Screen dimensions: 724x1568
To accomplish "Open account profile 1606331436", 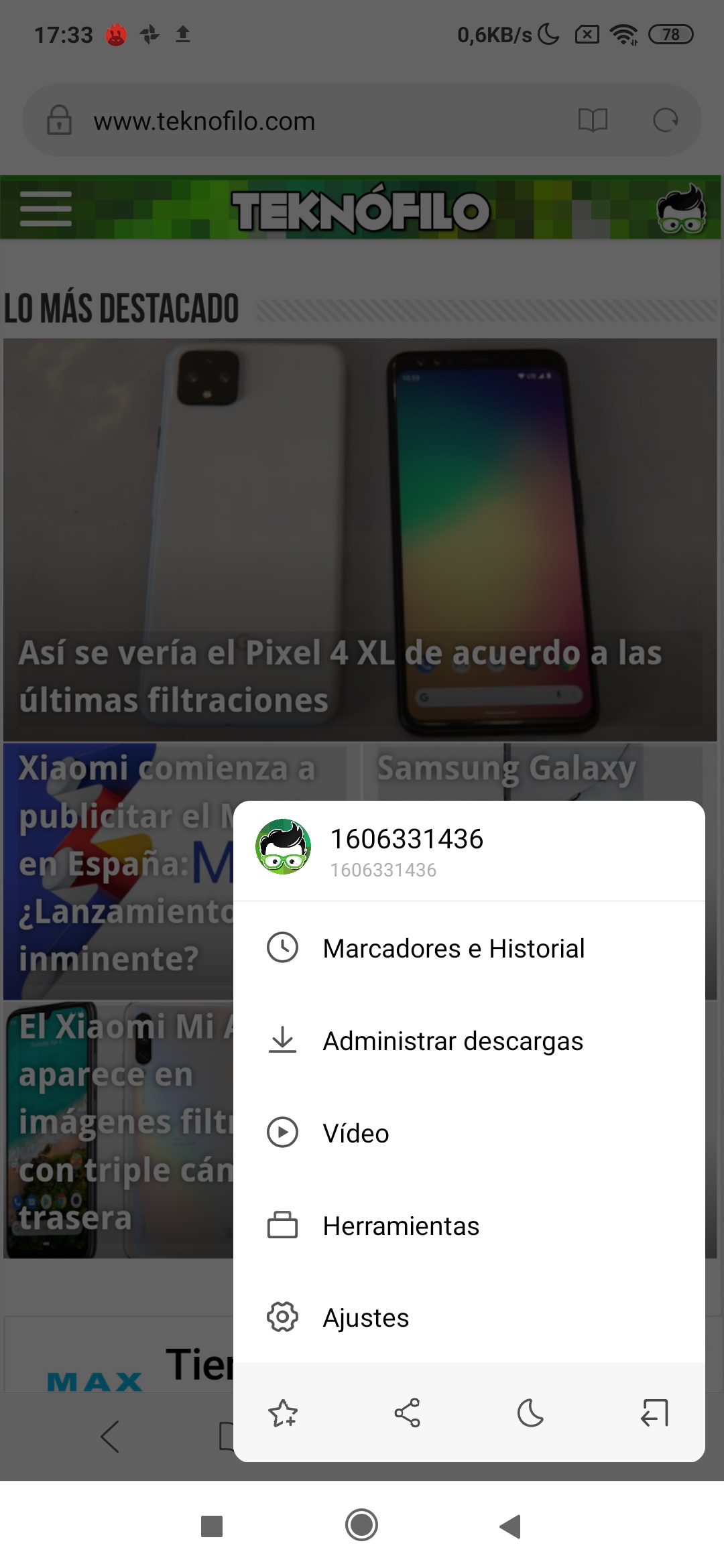I will pyautogui.click(x=406, y=850).
